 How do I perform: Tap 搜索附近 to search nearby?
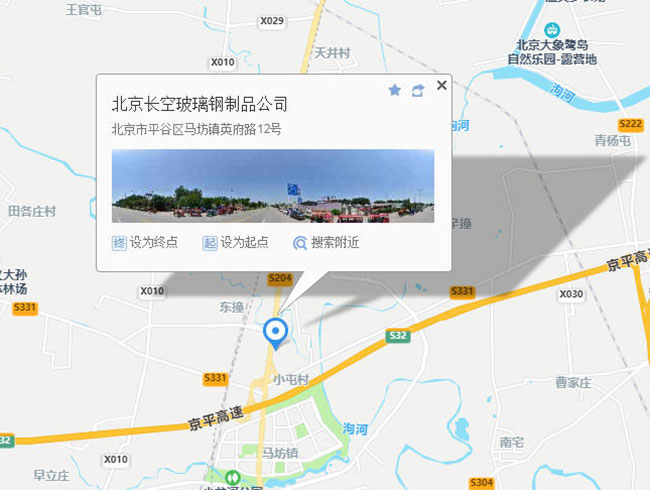(326, 243)
